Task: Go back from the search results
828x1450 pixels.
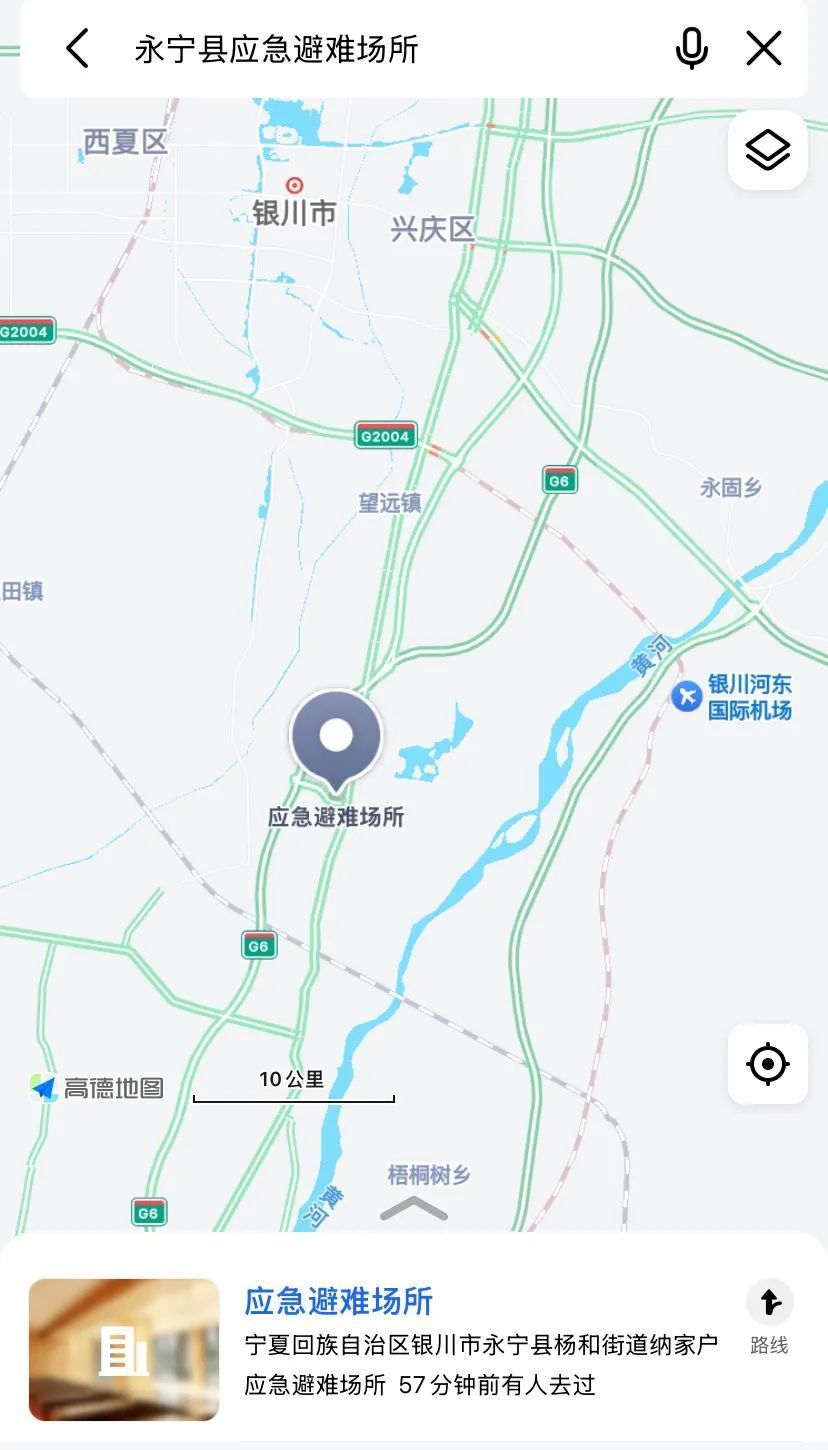Action: point(77,48)
